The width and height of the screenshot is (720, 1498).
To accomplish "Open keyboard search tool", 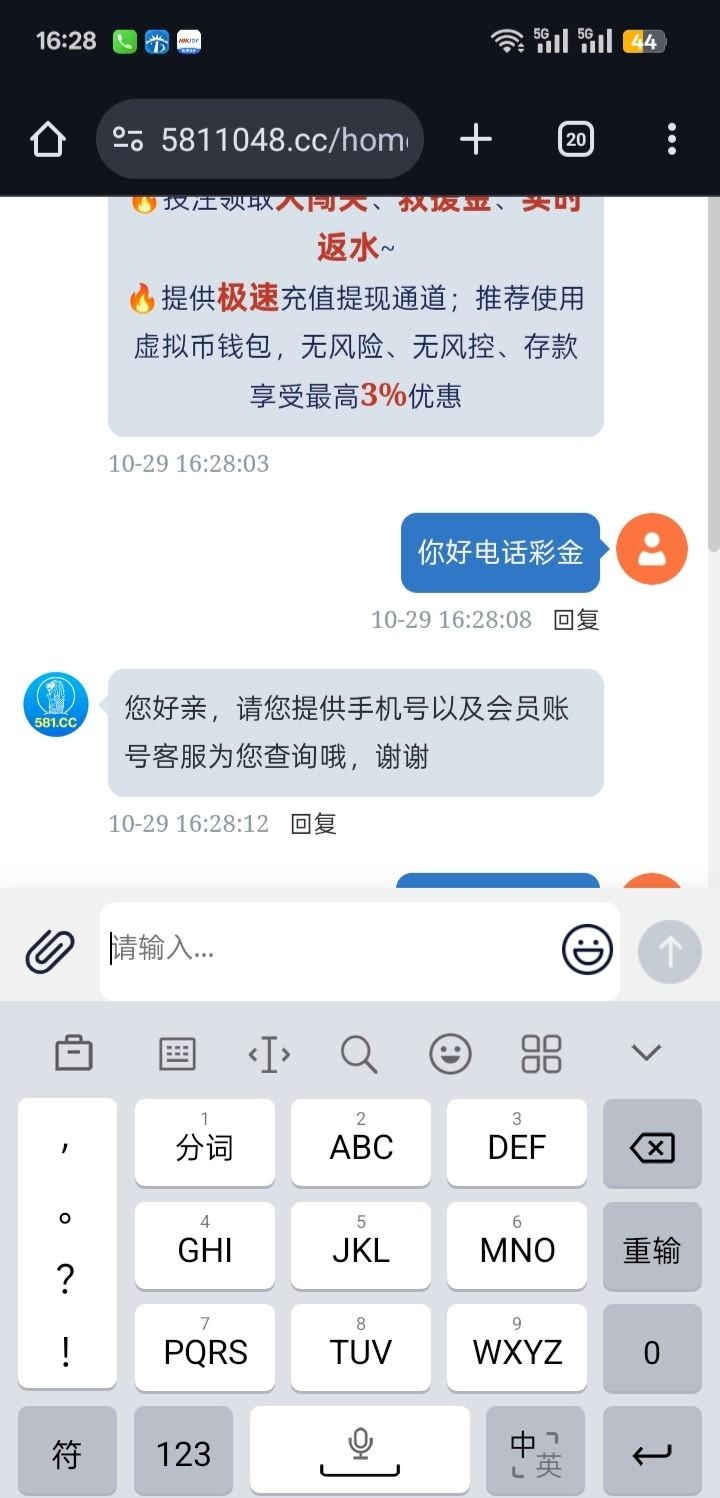I will [358, 1054].
